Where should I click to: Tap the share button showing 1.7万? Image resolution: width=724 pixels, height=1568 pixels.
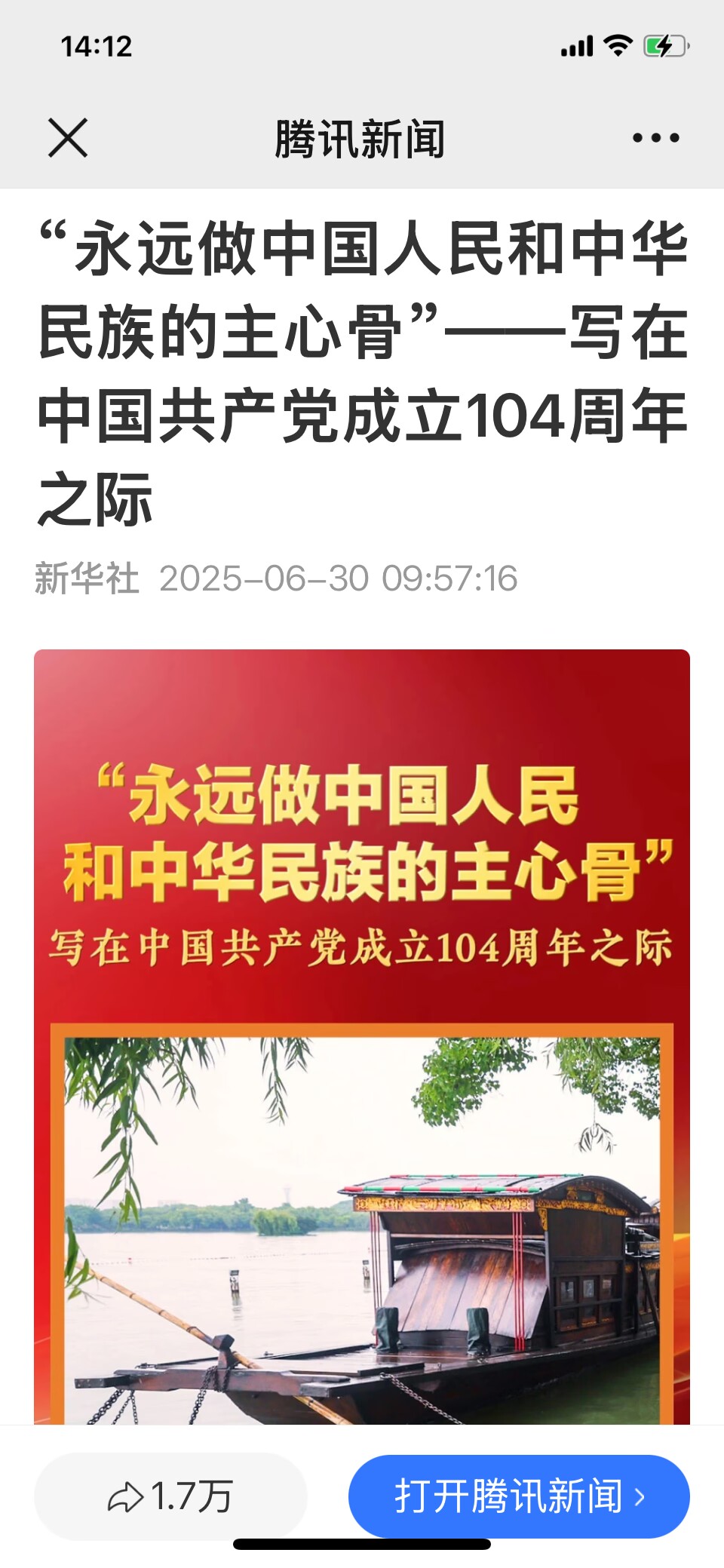point(170,1496)
